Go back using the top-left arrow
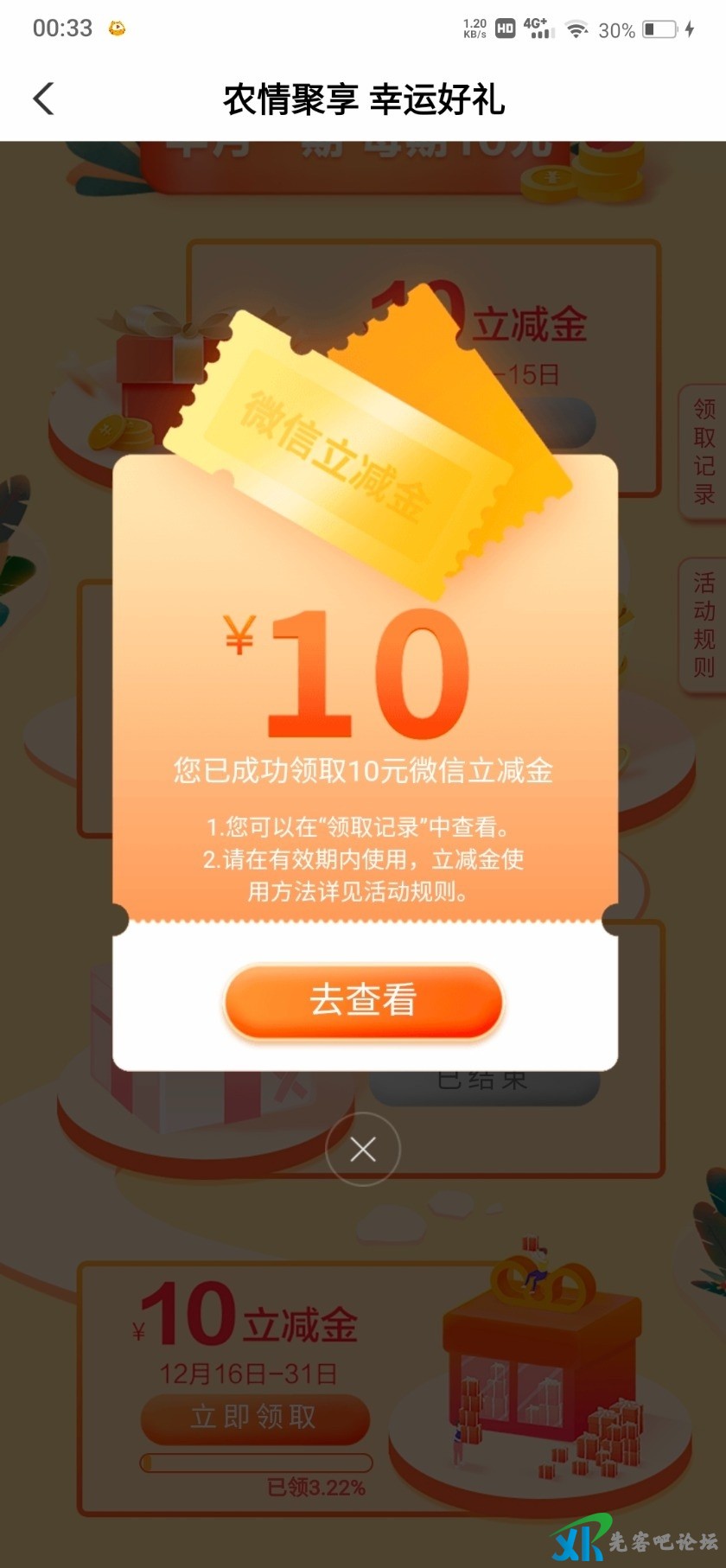The height and width of the screenshot is (1568, 726). (44, 99)
